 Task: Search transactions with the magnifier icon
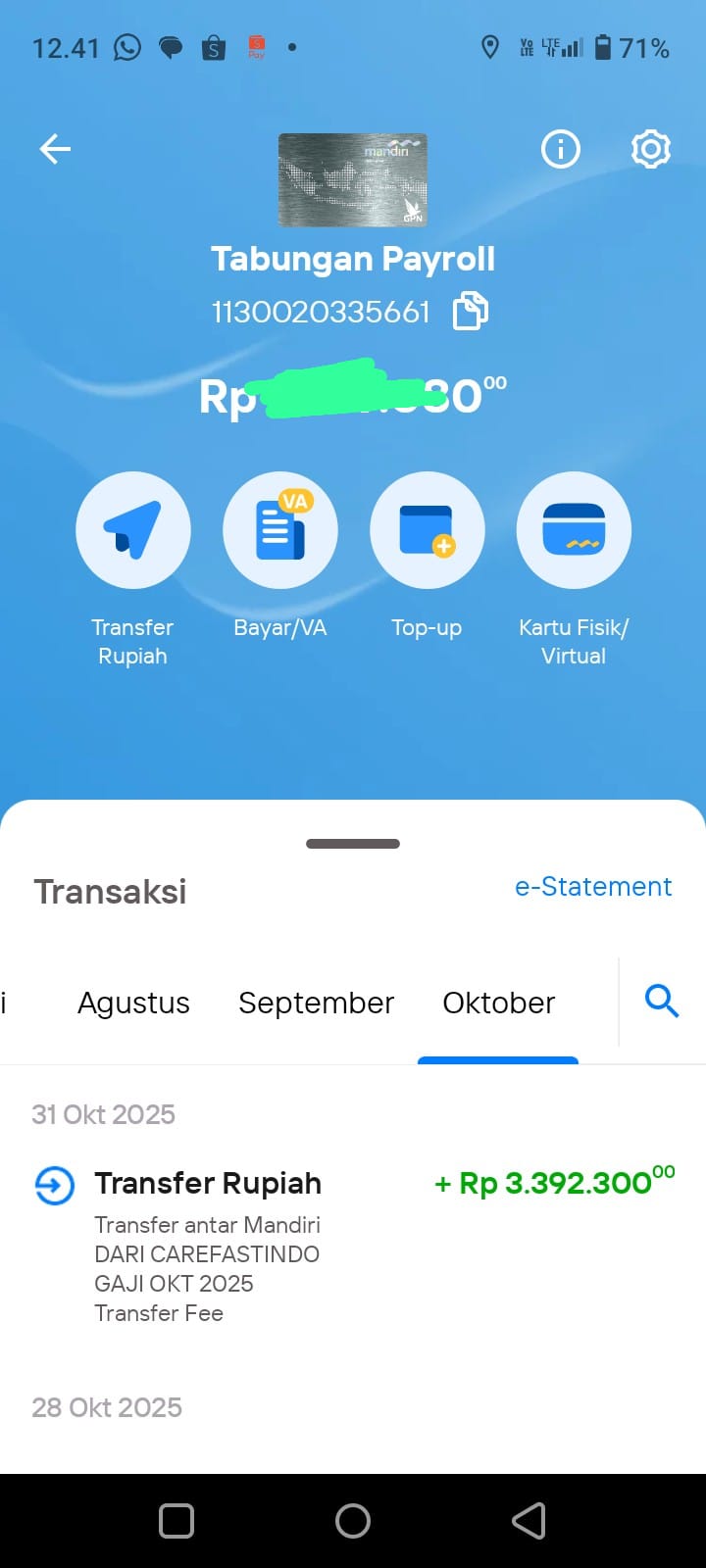click(662, 1001)
